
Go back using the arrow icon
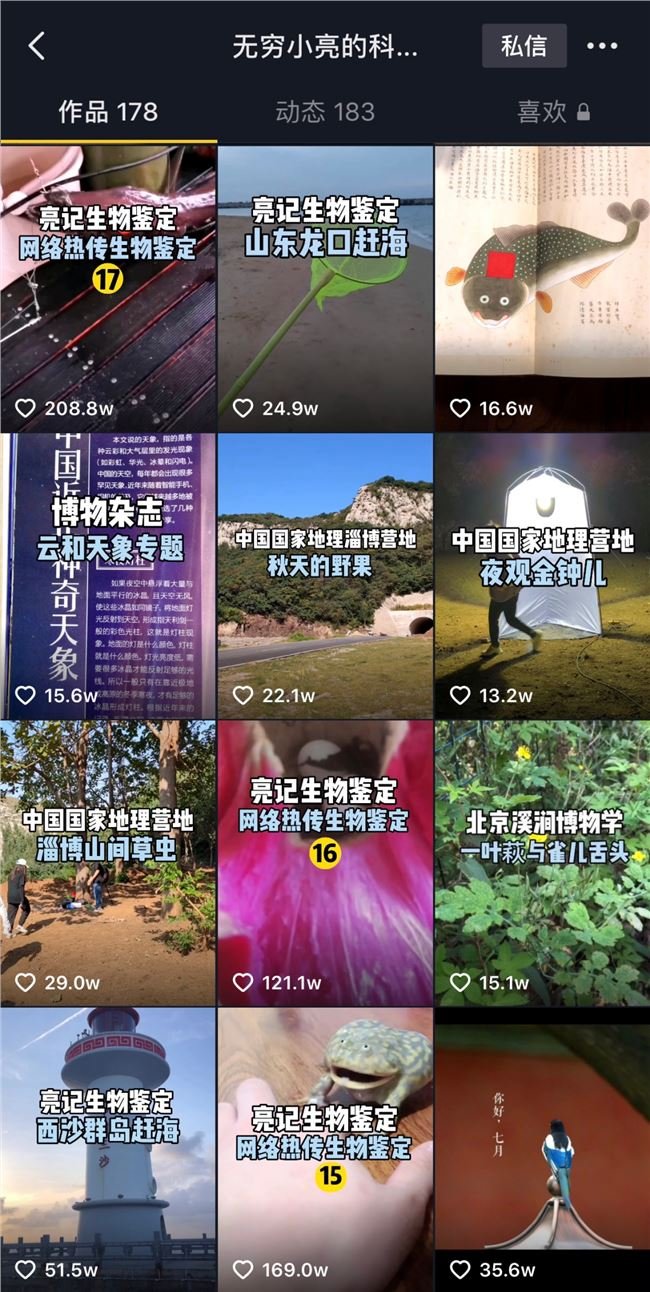[x=37, y=46]
